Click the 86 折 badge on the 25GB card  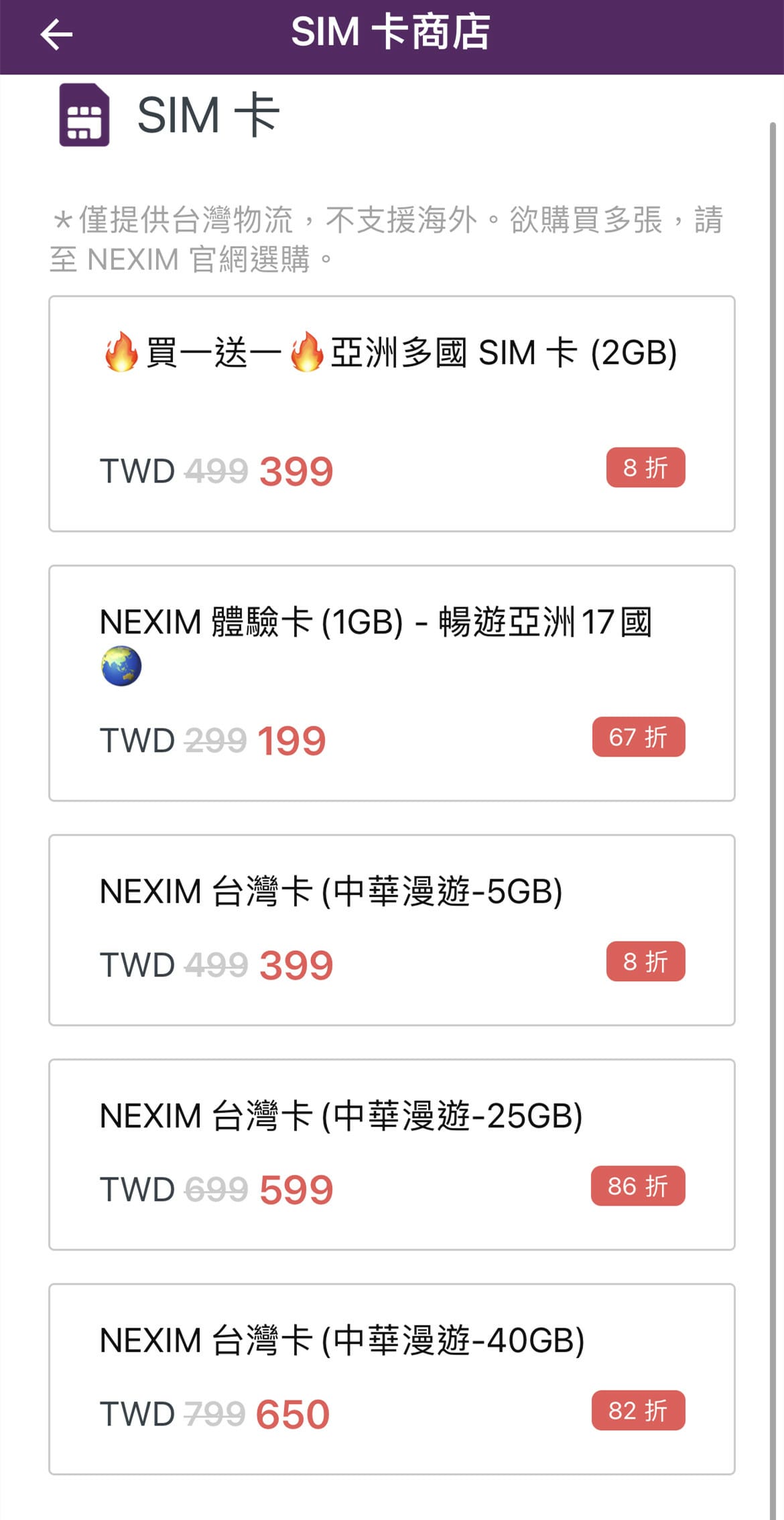[x=637, y=1186]
